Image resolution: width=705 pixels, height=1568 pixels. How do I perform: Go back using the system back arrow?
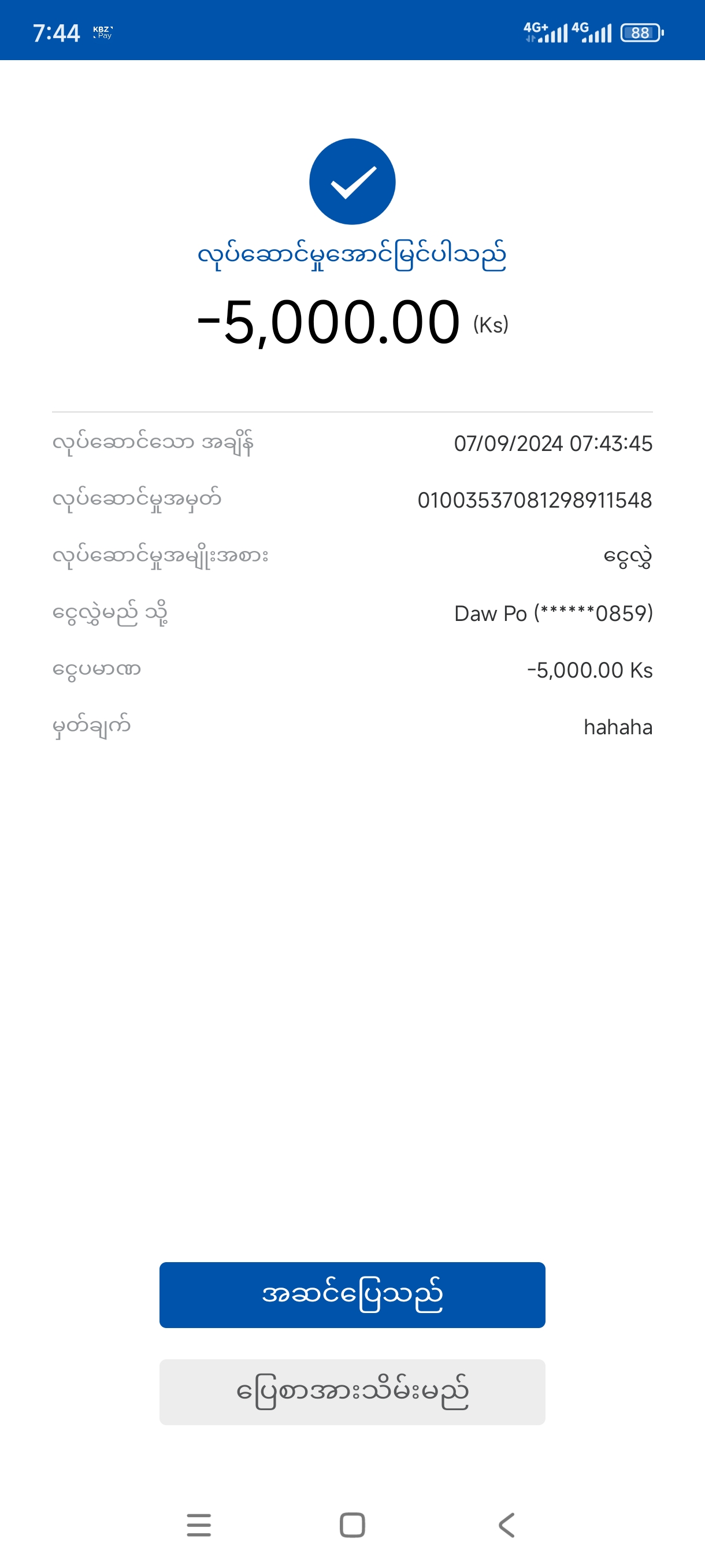pos(506,1525)
